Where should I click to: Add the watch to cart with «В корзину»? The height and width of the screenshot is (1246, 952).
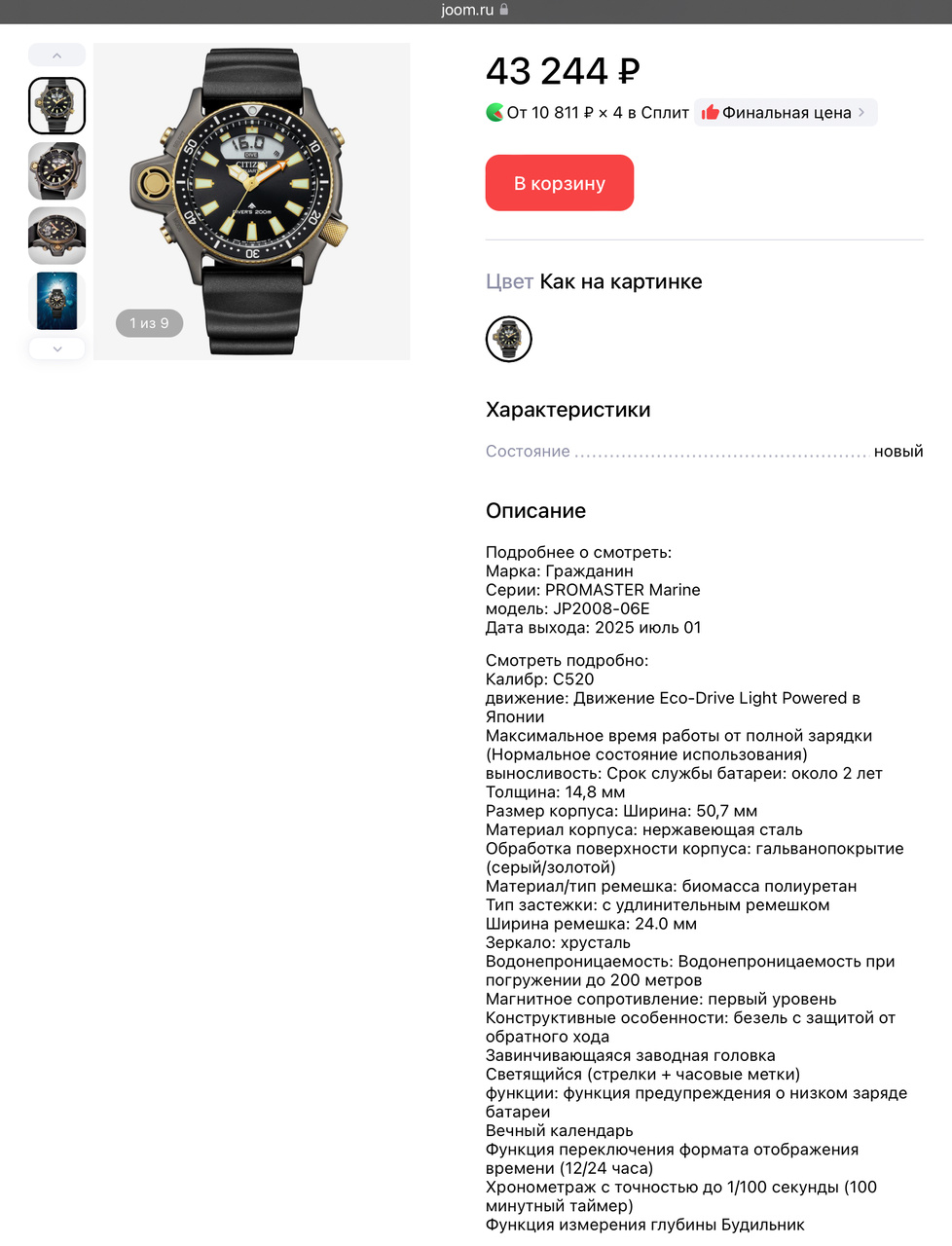tap(559, 183)
